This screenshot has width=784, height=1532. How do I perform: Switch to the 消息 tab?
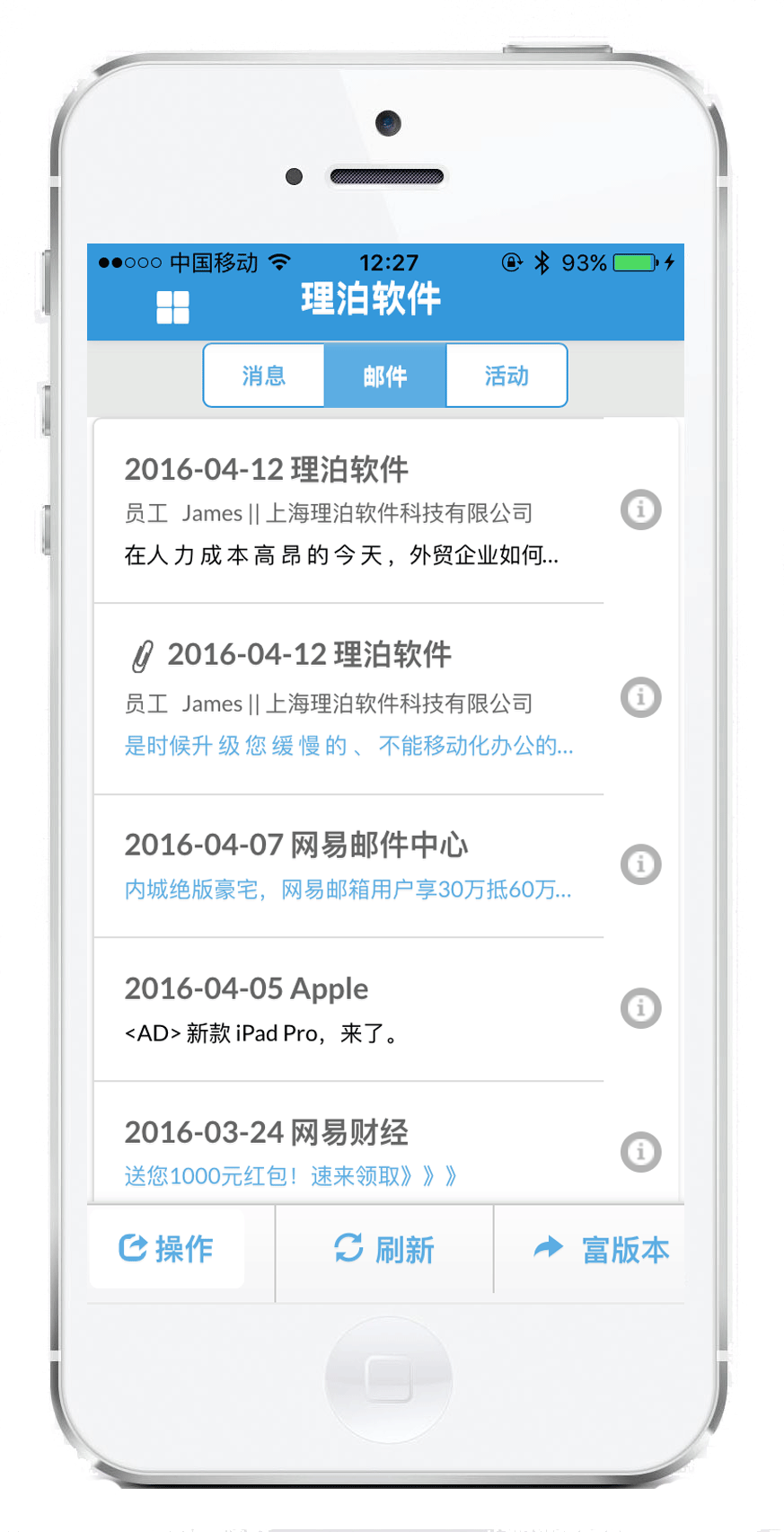coord(264,376)
